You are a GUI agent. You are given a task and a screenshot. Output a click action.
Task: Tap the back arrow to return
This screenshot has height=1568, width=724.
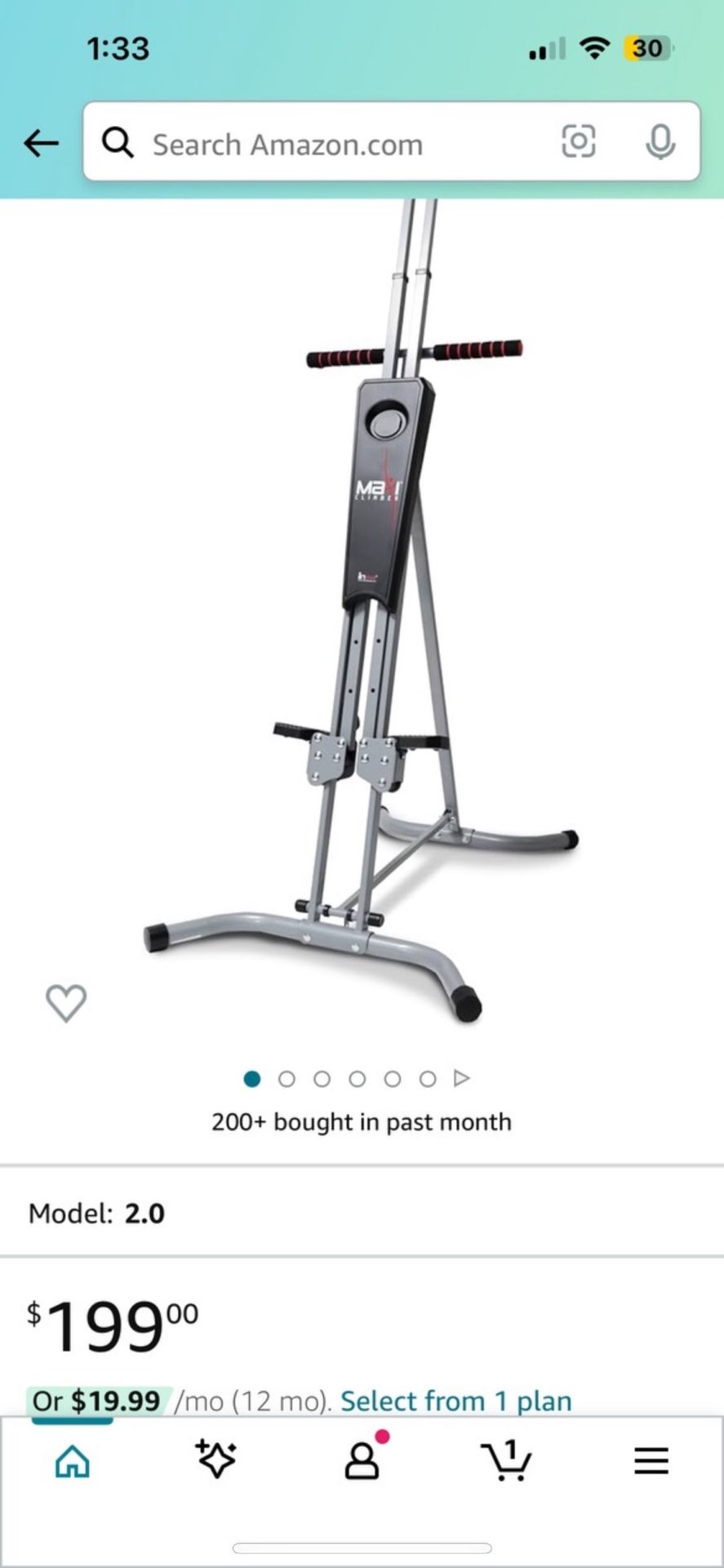(41, 143)
